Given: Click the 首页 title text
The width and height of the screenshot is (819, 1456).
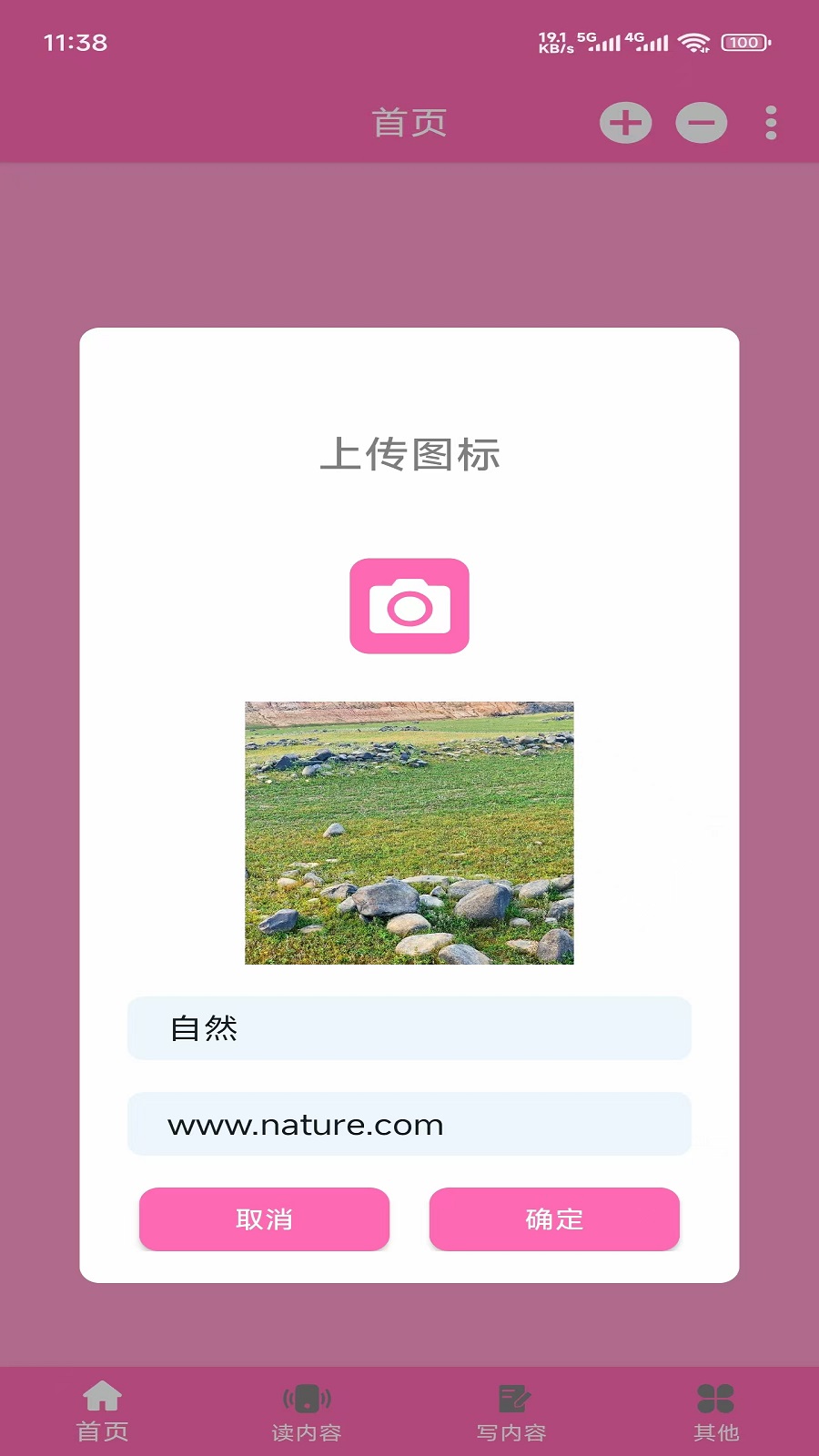Looking at the screenshot, I should click(x=409, y=122).
